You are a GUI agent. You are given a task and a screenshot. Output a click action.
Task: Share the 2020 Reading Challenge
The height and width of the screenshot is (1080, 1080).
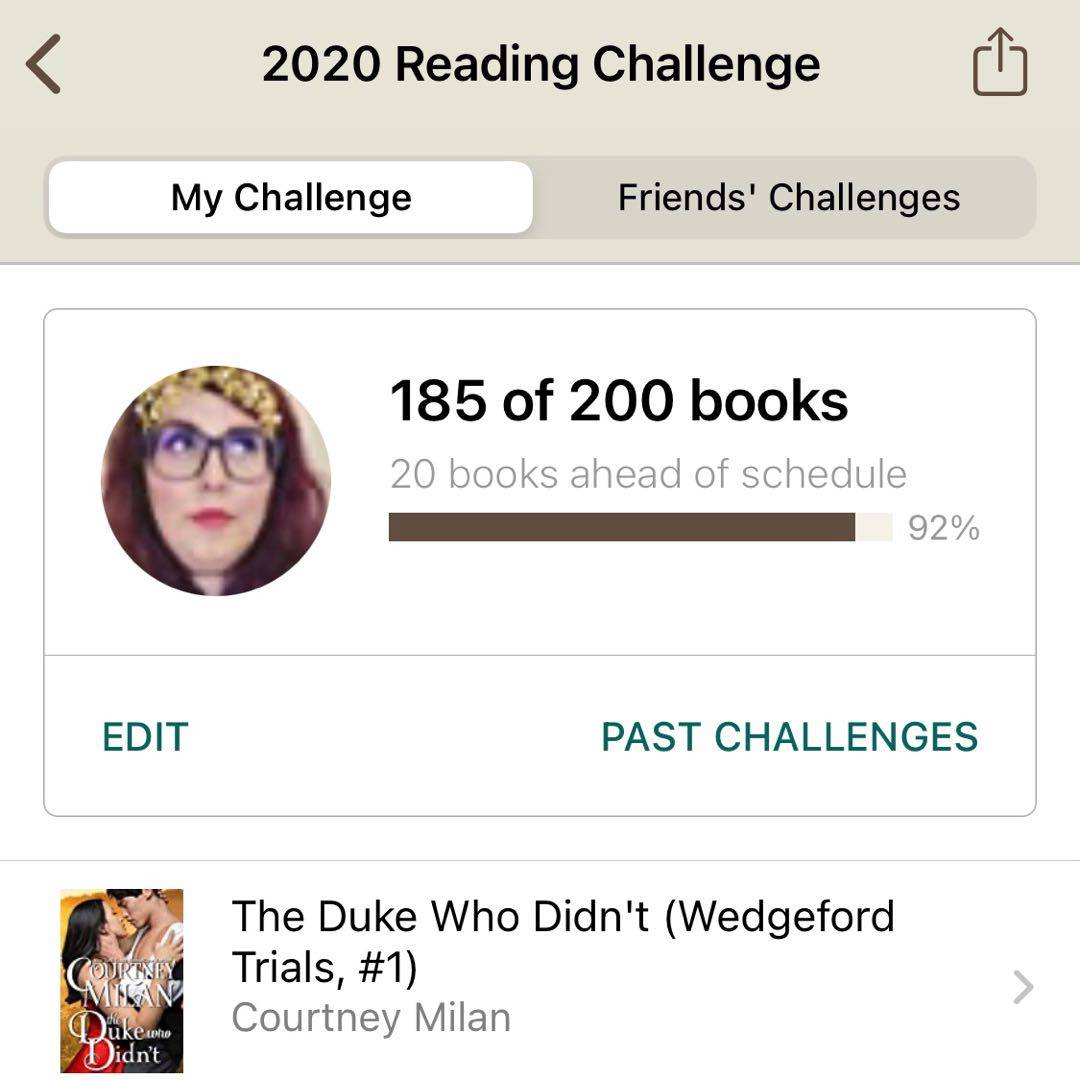[x=999, y=64]
